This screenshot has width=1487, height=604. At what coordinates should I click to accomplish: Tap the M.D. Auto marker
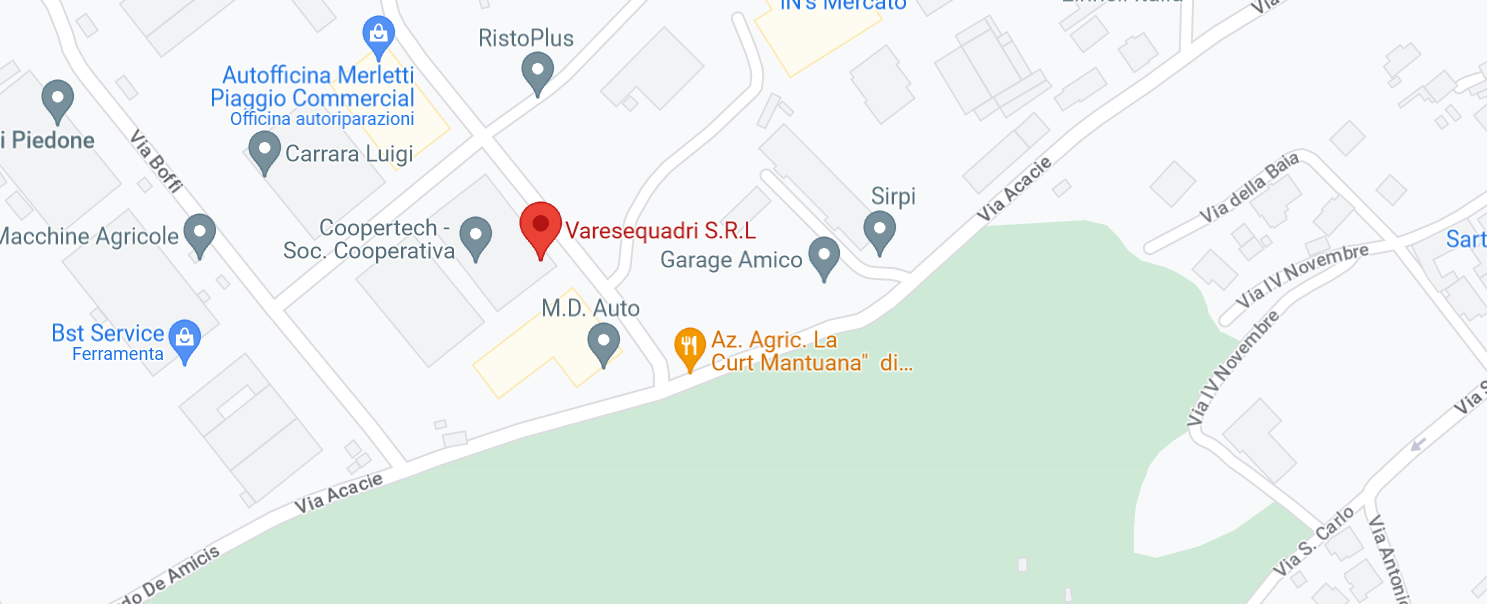coord(603,344)
